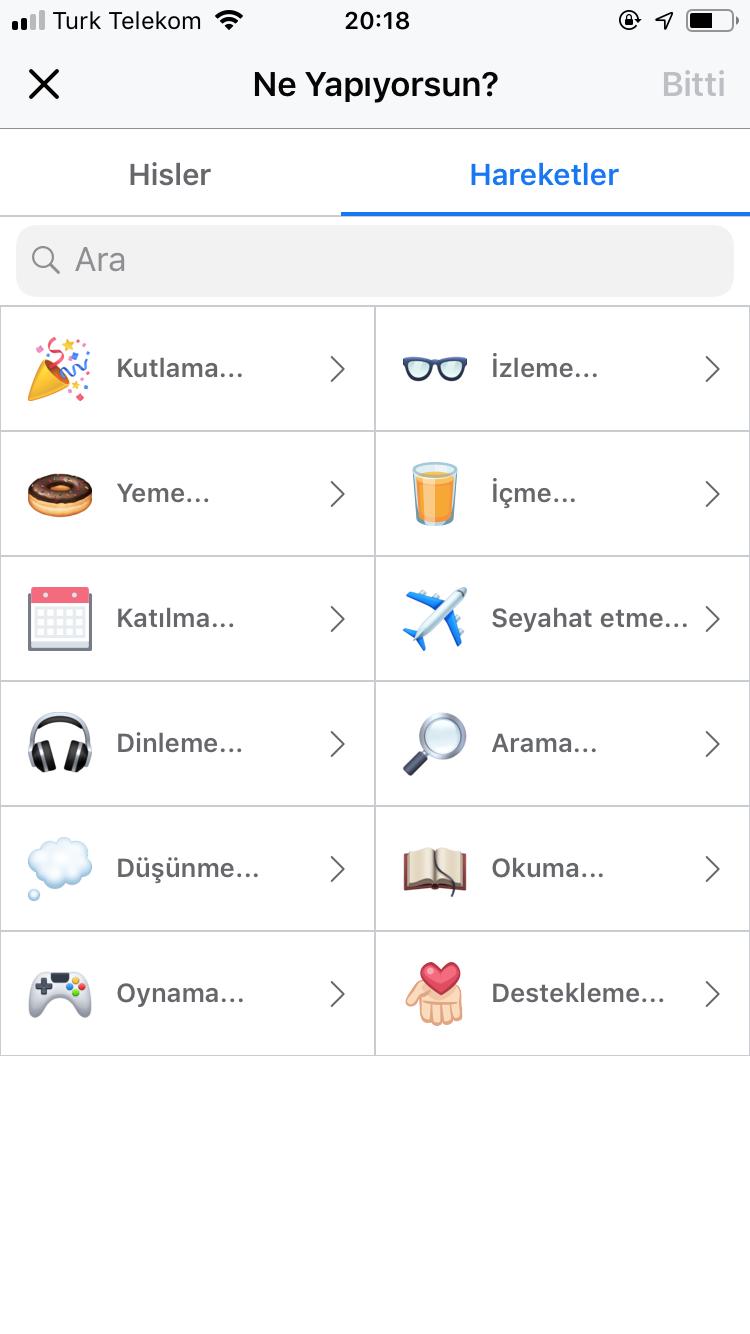Select Seyahat etme activity

pos(563,619)
